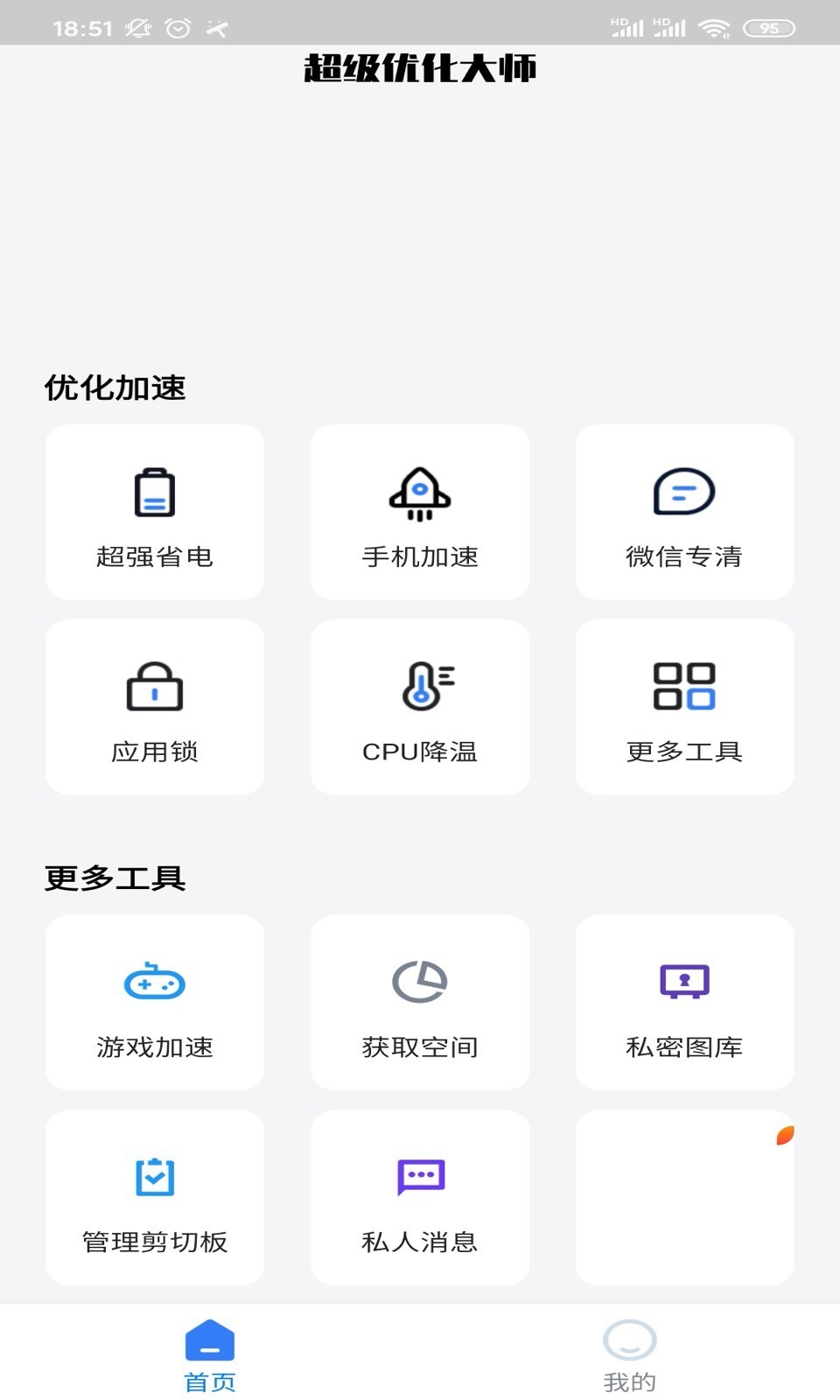840x1400 pixels.
Task: Tap the app title 超级优化大师
Action: click(420, 72)
